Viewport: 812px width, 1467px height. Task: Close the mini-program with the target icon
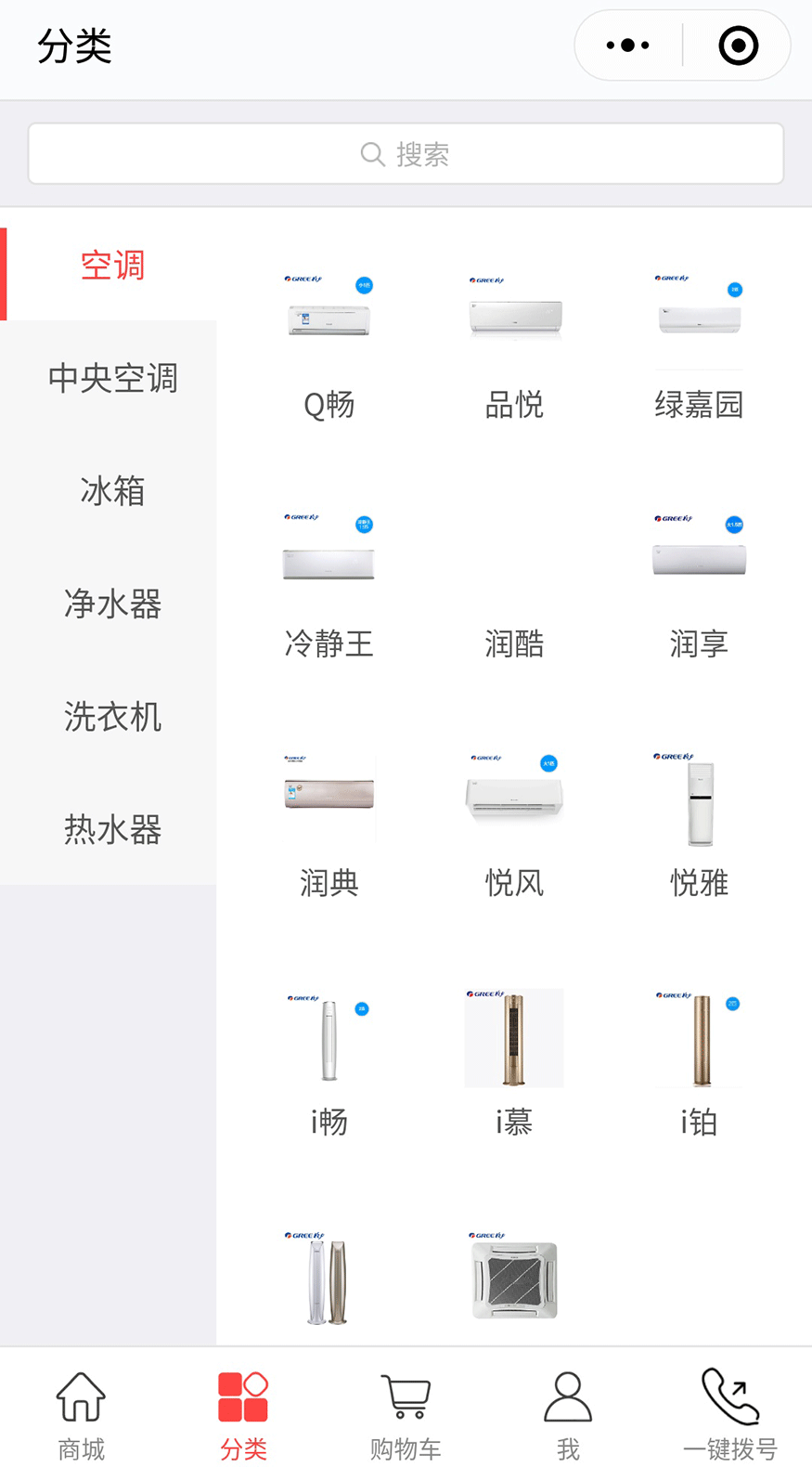pos(739,45)
